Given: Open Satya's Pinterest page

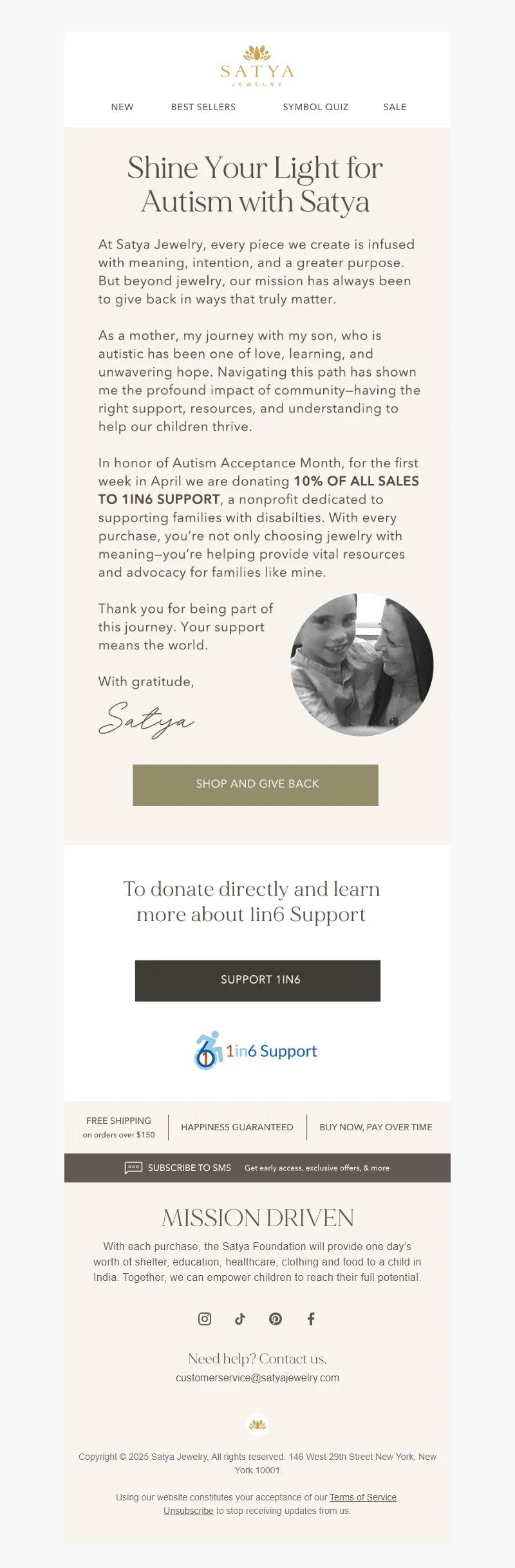Looking at the screenshot, I should click(276, 1319).
